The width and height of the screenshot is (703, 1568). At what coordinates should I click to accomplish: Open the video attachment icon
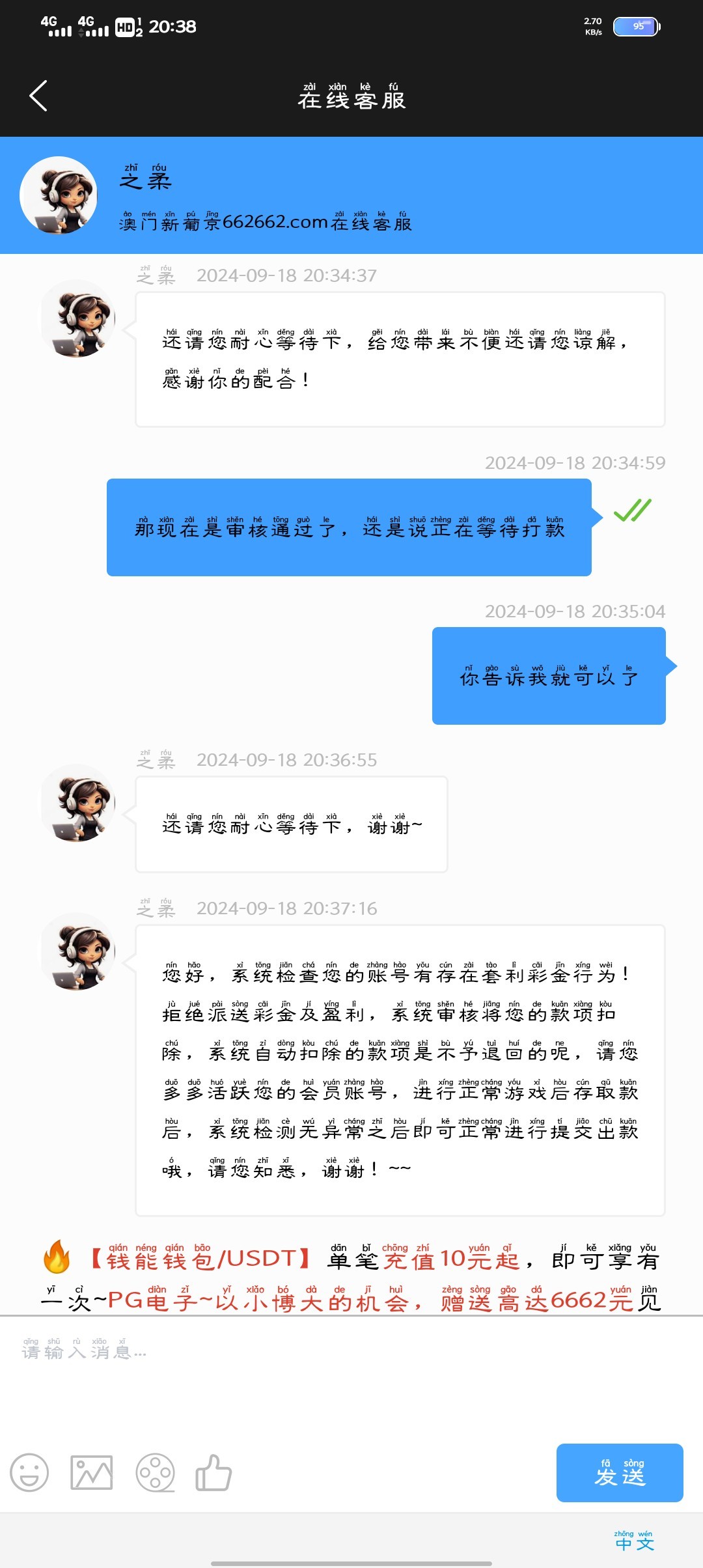[155, 1473]
